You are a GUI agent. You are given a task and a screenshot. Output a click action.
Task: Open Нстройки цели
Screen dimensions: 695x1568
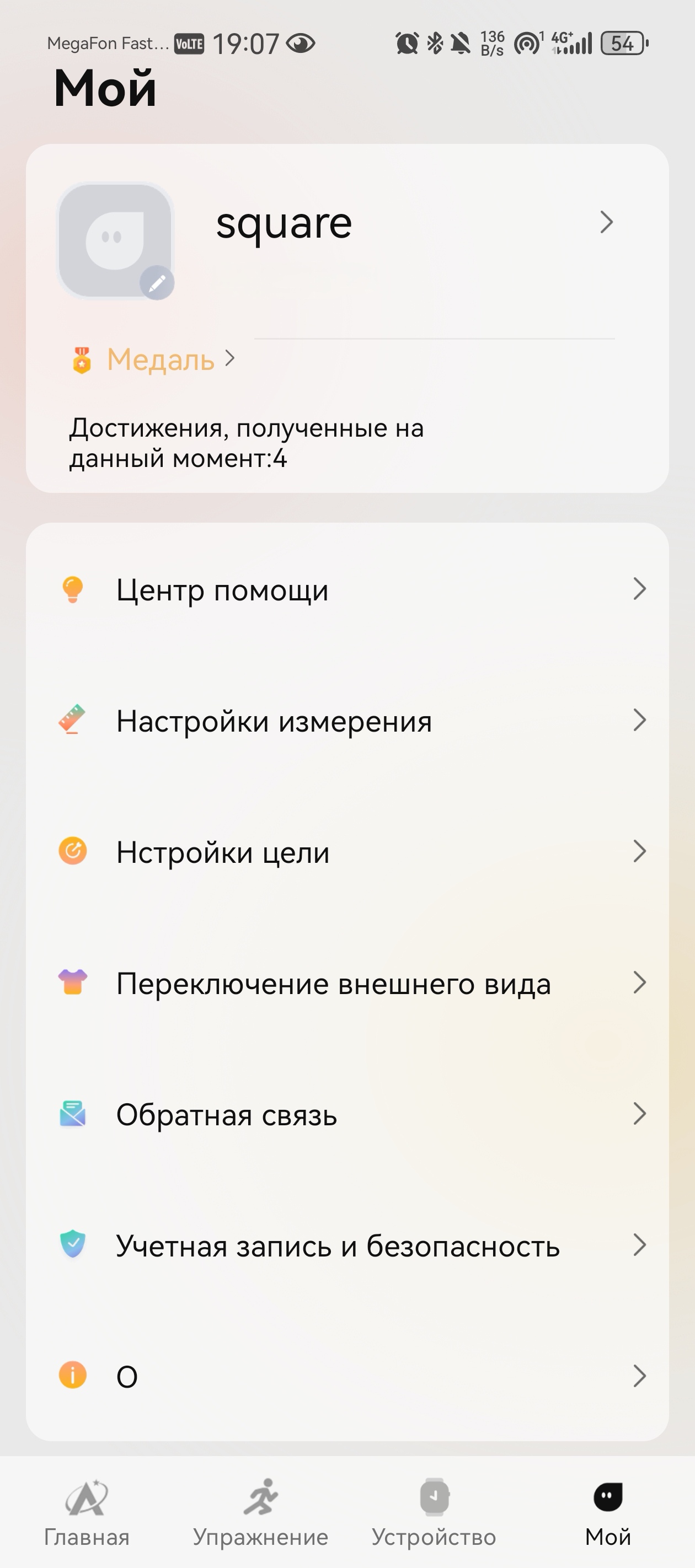tap(347, 852)
